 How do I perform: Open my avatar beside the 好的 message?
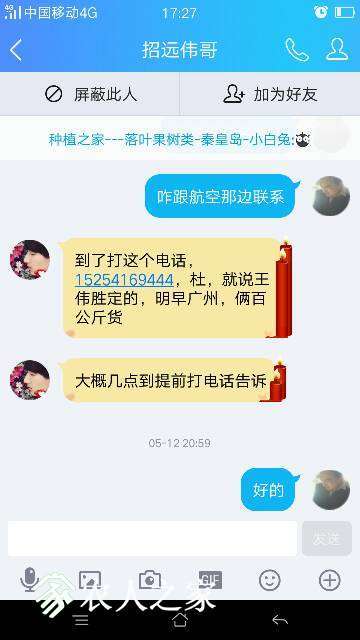[331, 490]
